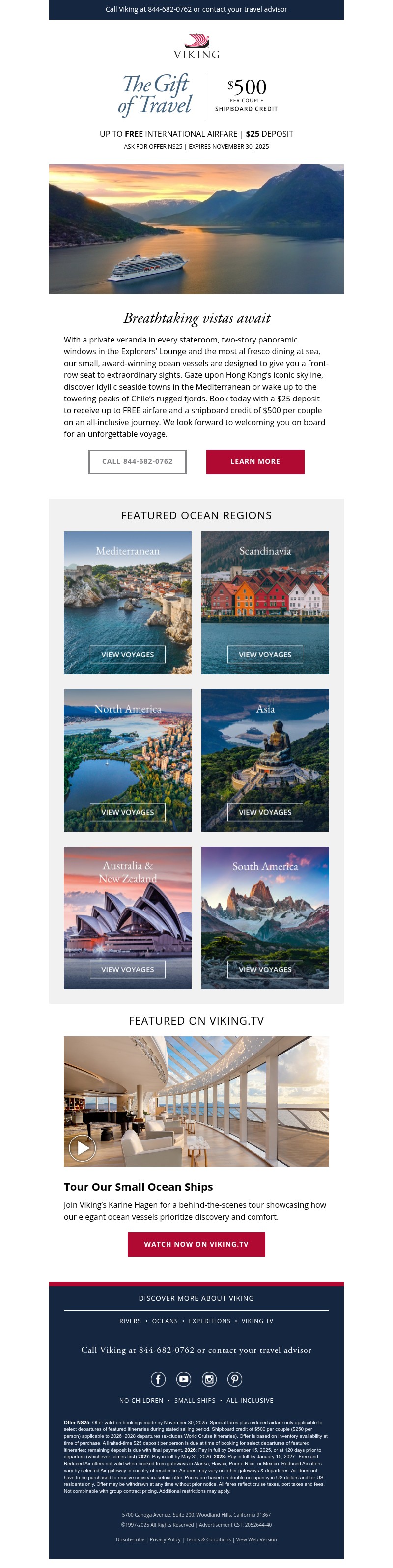
Task: Open the View Web Version link
Action: click(256, 1539)
